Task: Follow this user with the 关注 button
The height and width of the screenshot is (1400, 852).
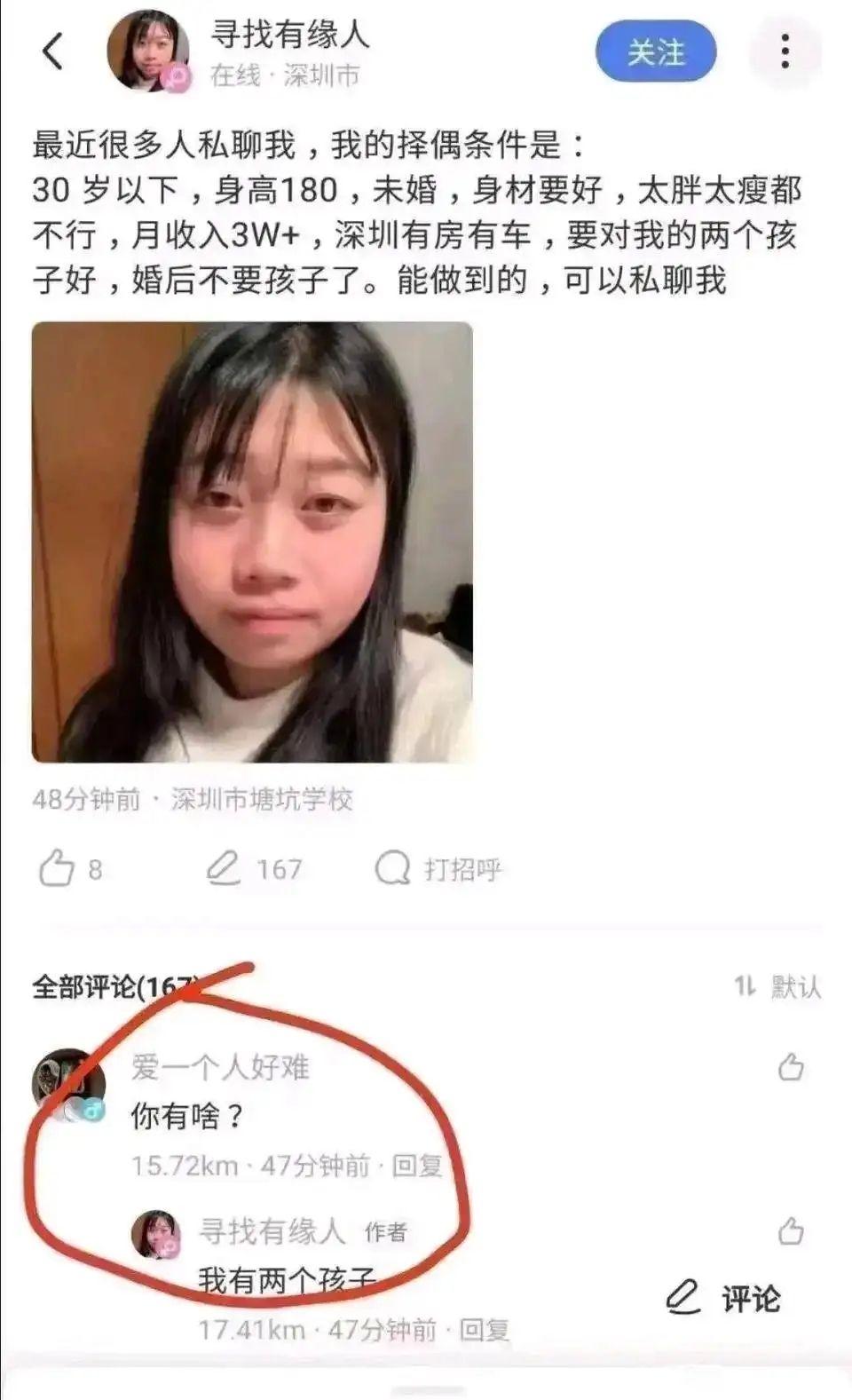Action: pos(655,51)
